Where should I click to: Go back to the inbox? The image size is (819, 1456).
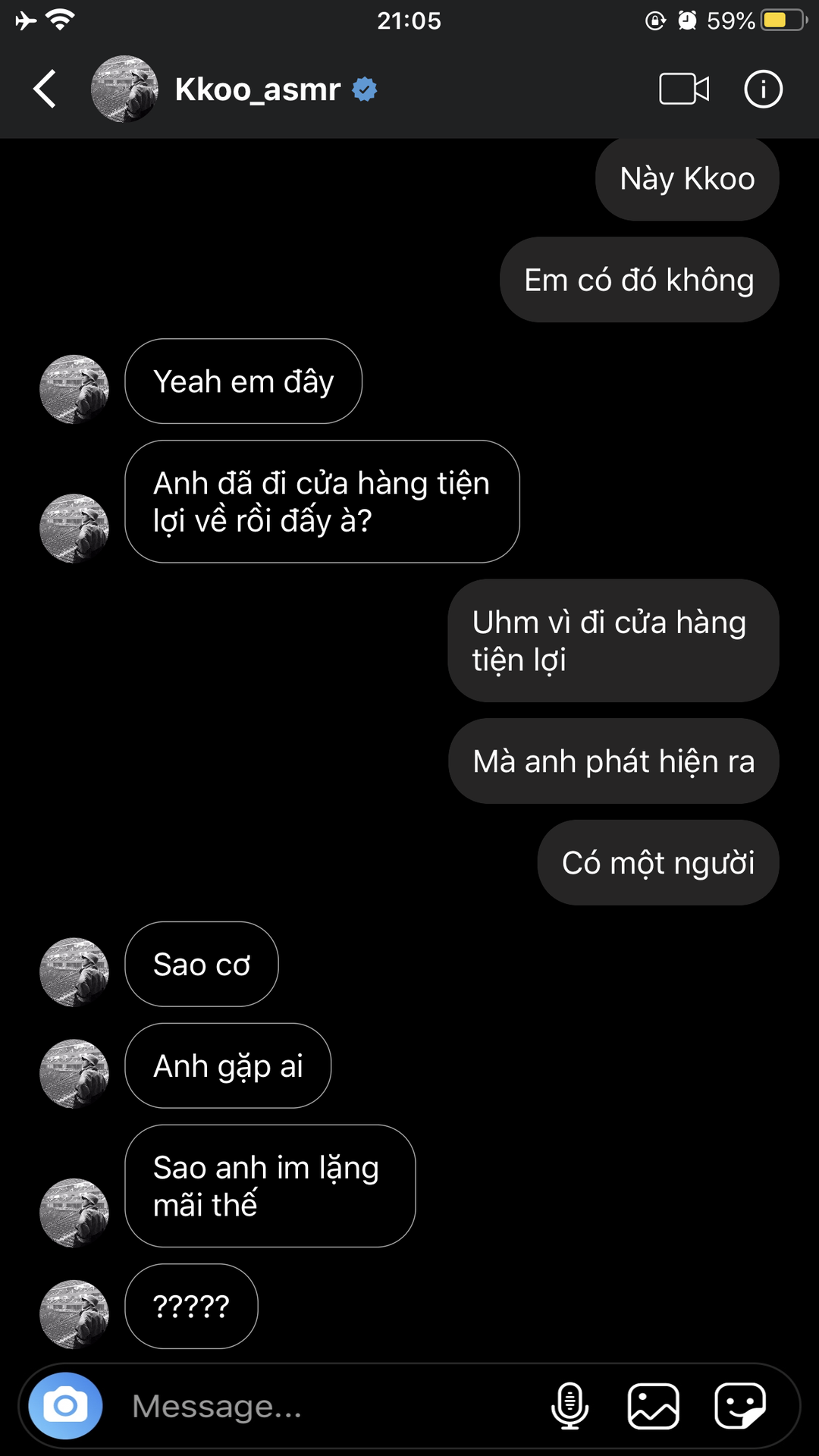tap(45, 89)
